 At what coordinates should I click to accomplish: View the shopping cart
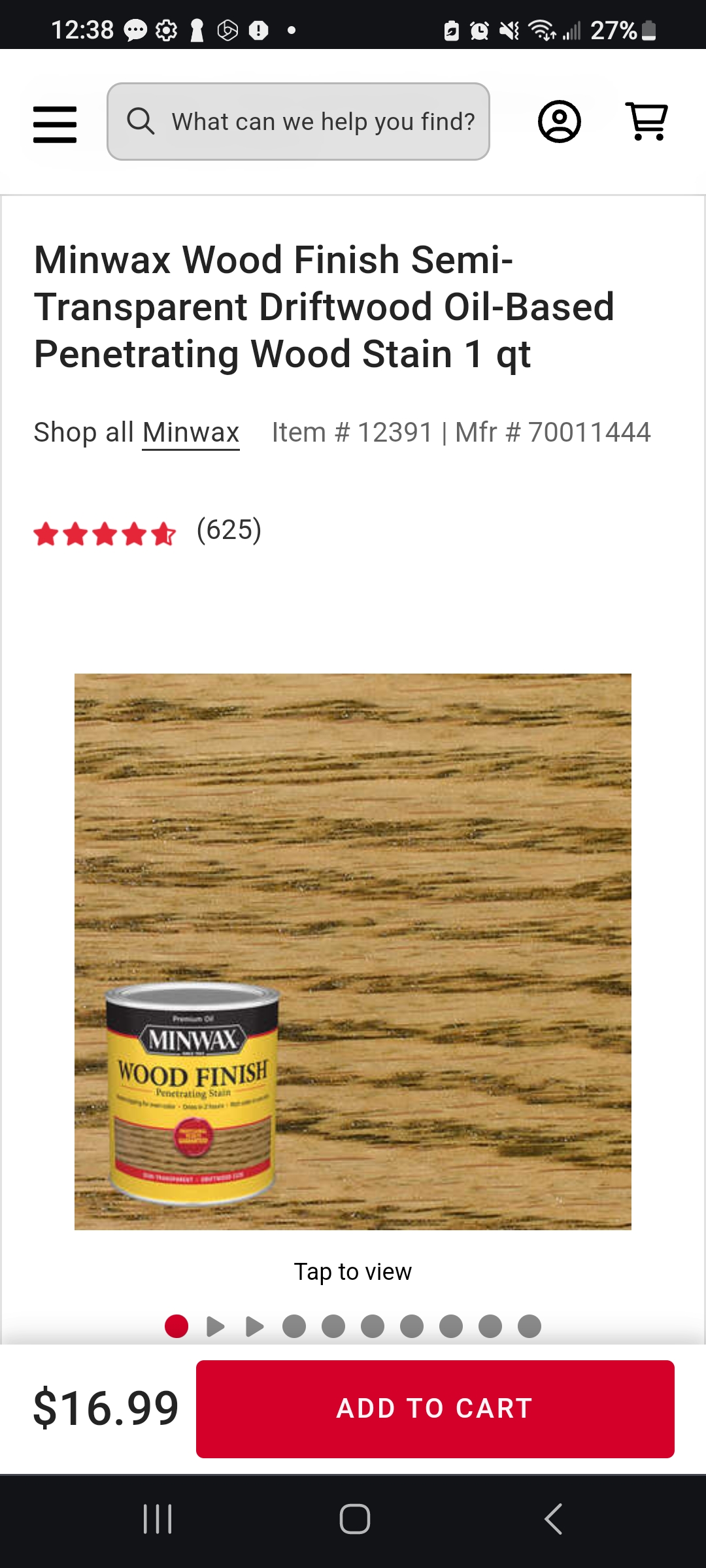pyautogui.click(x=647, y=122)
